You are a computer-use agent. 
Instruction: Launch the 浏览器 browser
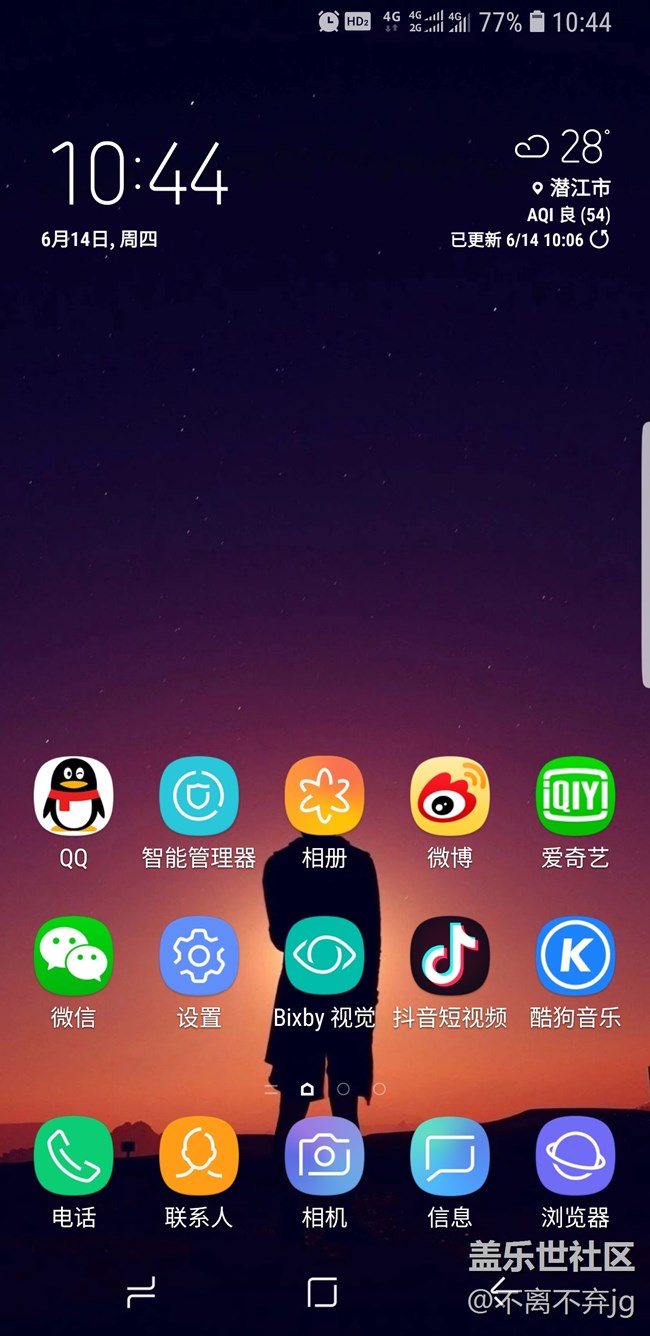(x=575, y=1156)
